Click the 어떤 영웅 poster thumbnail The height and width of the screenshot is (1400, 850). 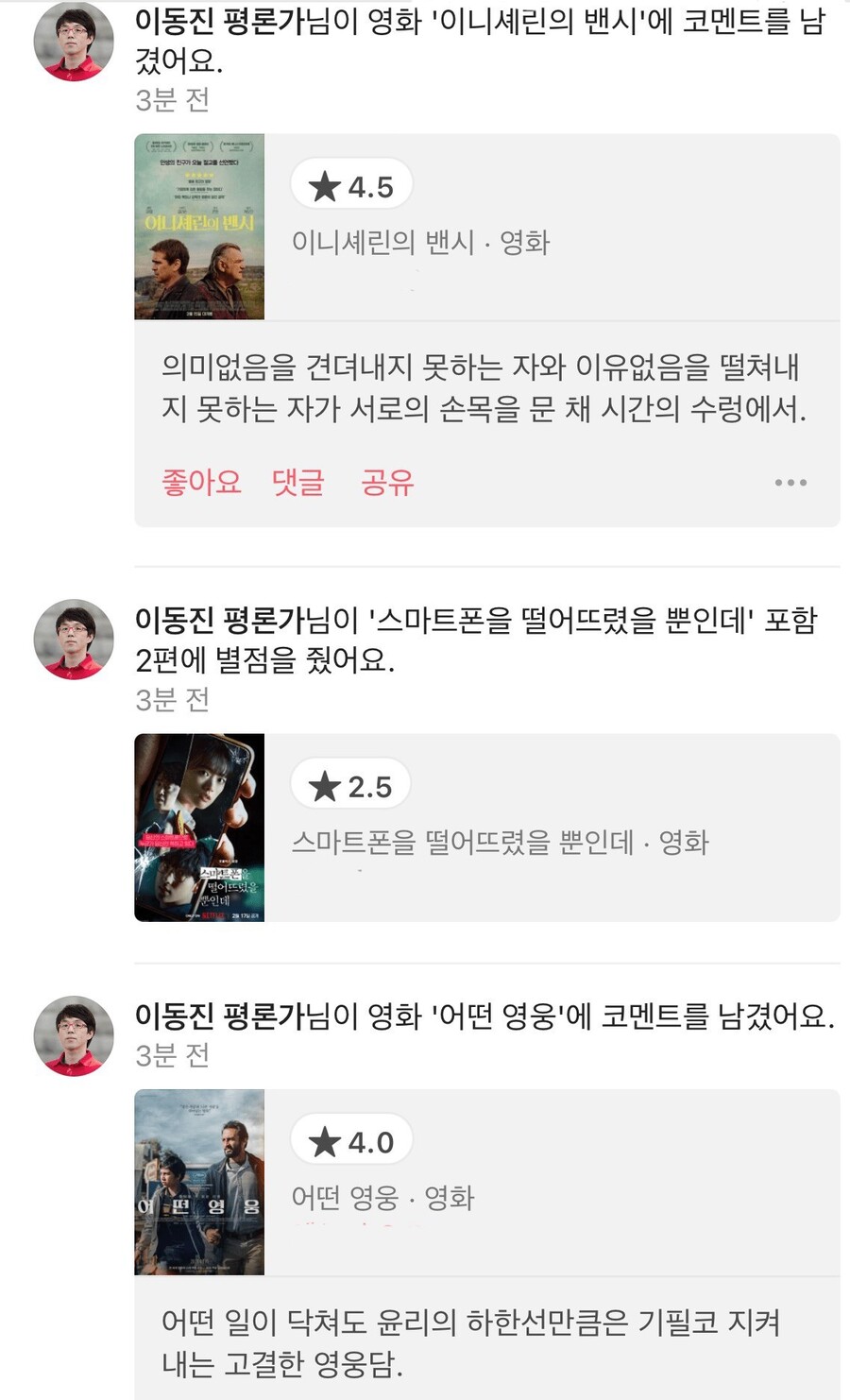[200, 1183]
